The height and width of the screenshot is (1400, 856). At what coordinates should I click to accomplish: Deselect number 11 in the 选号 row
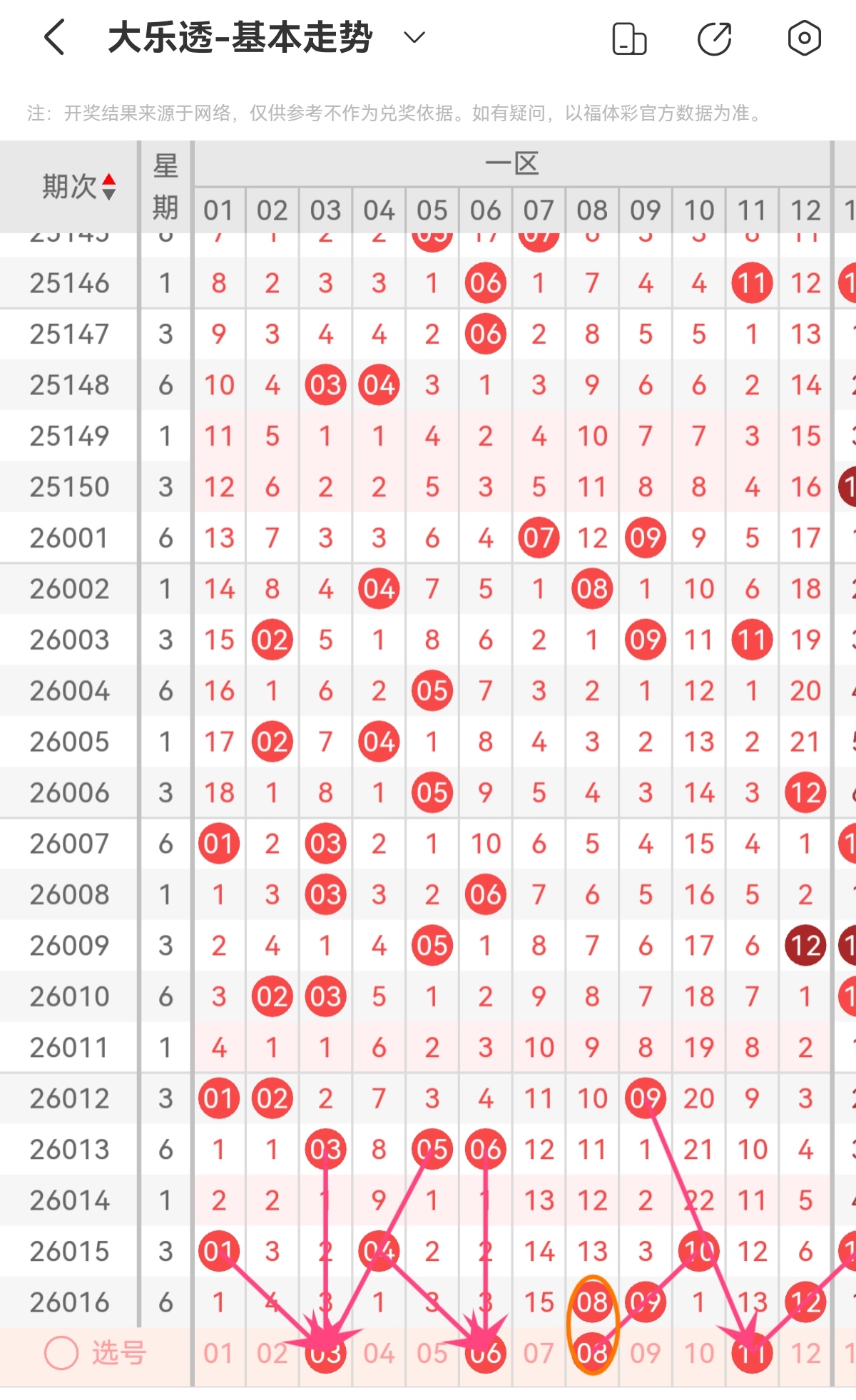752,1353
